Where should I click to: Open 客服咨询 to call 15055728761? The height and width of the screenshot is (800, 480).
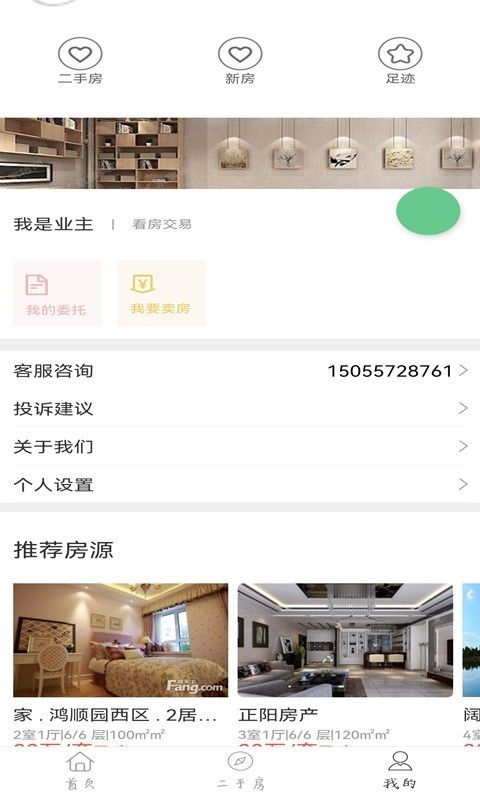coord(240,370)
